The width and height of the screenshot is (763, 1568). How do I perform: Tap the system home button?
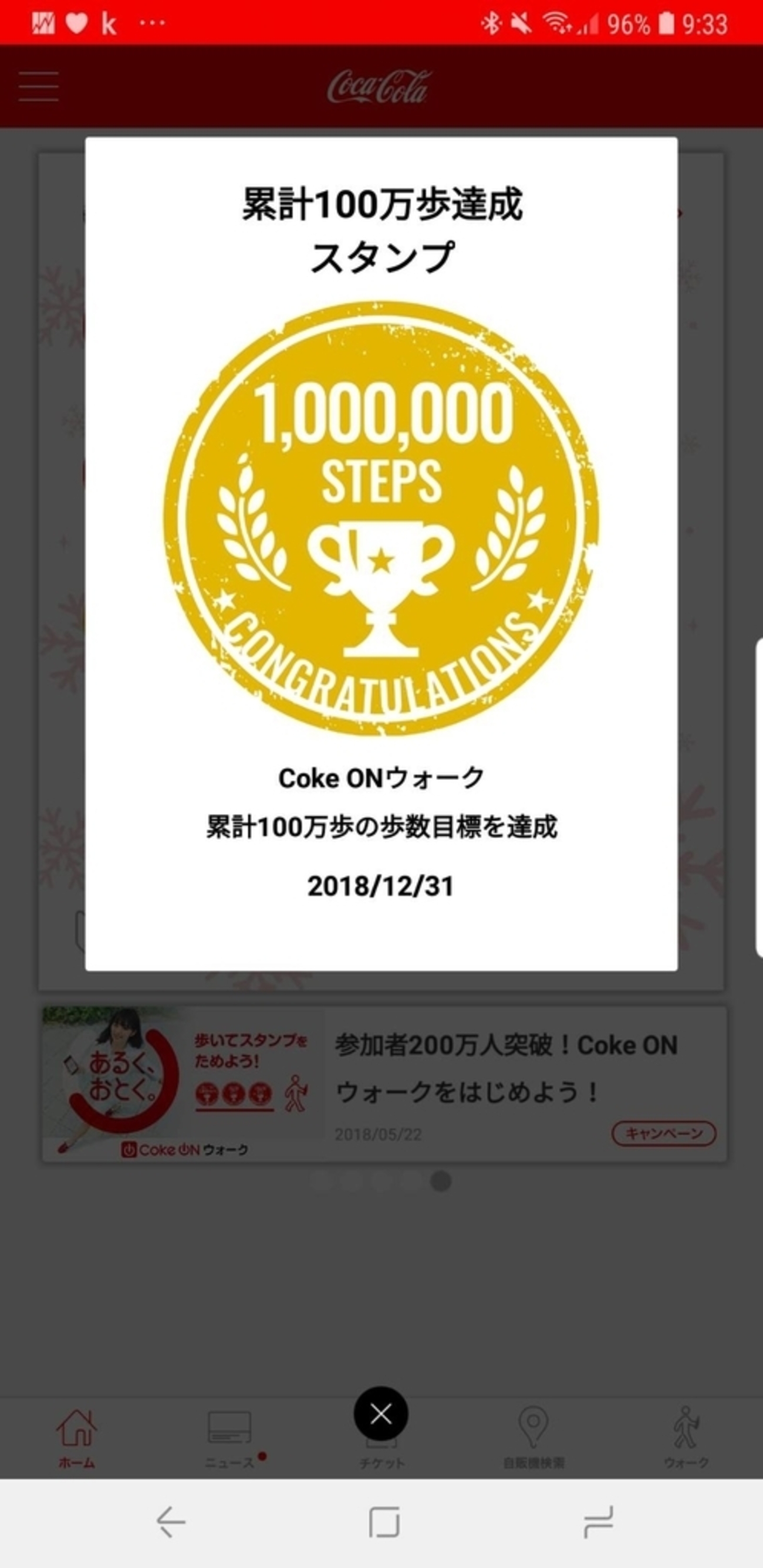(384, 1522)
